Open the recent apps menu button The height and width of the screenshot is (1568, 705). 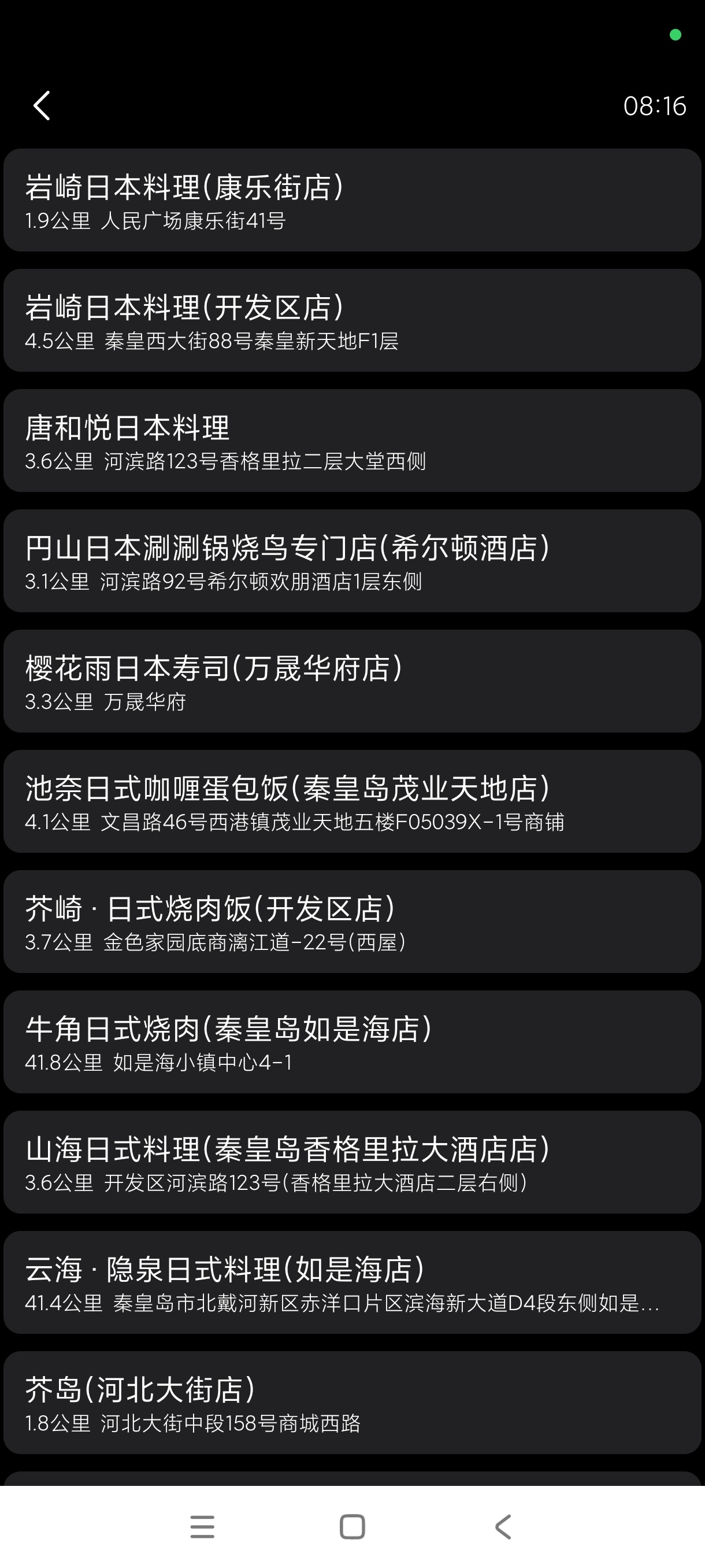point(202,1526)
